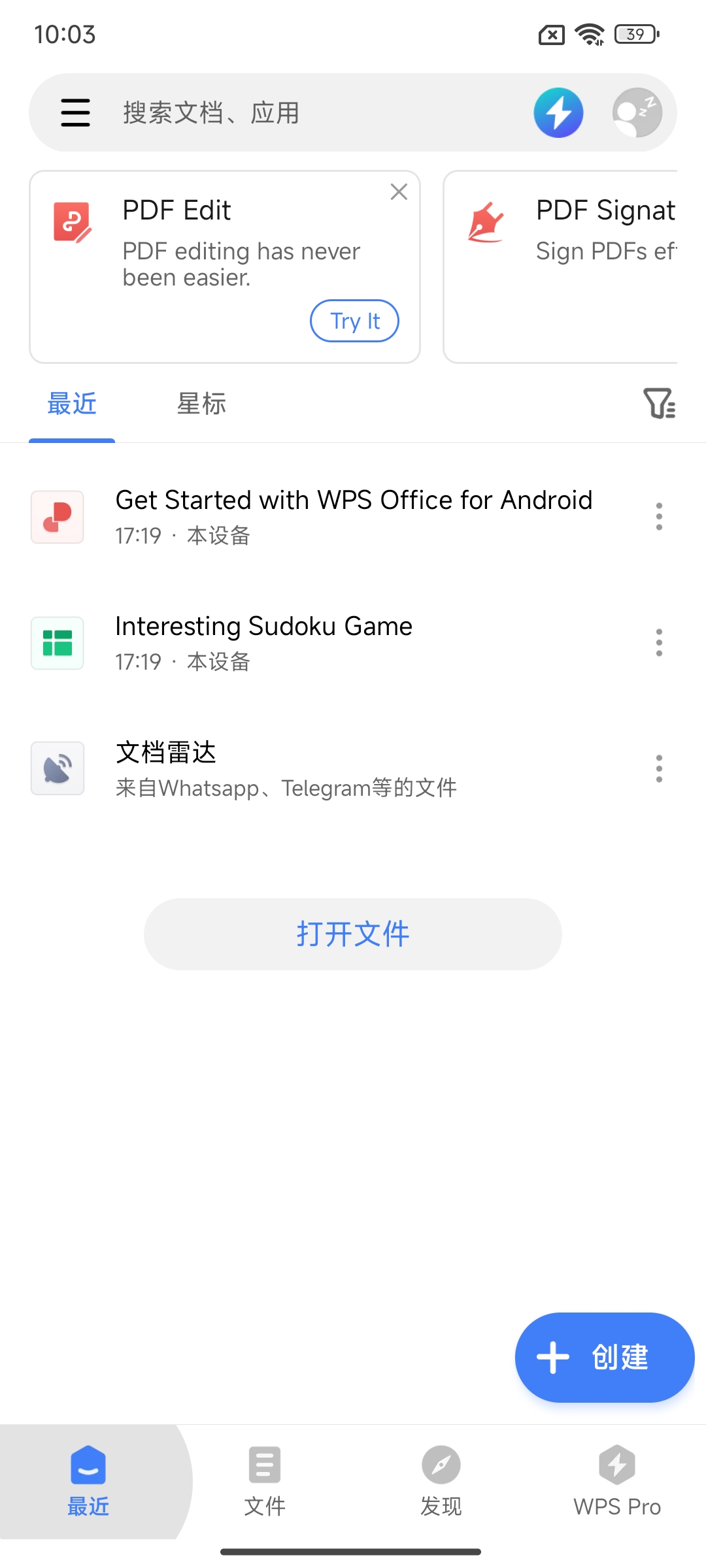Switch to the 星标 starred tab
The image size is (706, 1568).
coord(201,404)
